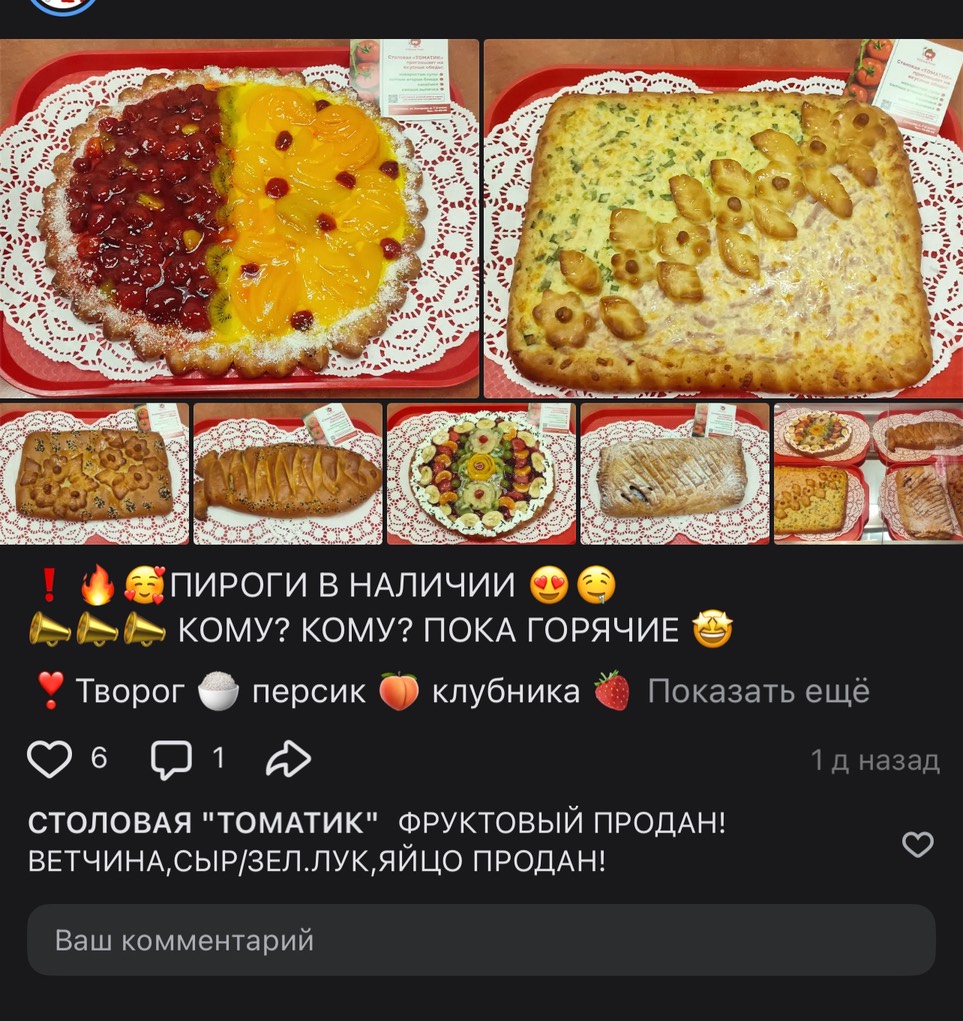This screenshot has height=1021, width=963.
Task: Share this post
Action: click(x=289, y=760)
